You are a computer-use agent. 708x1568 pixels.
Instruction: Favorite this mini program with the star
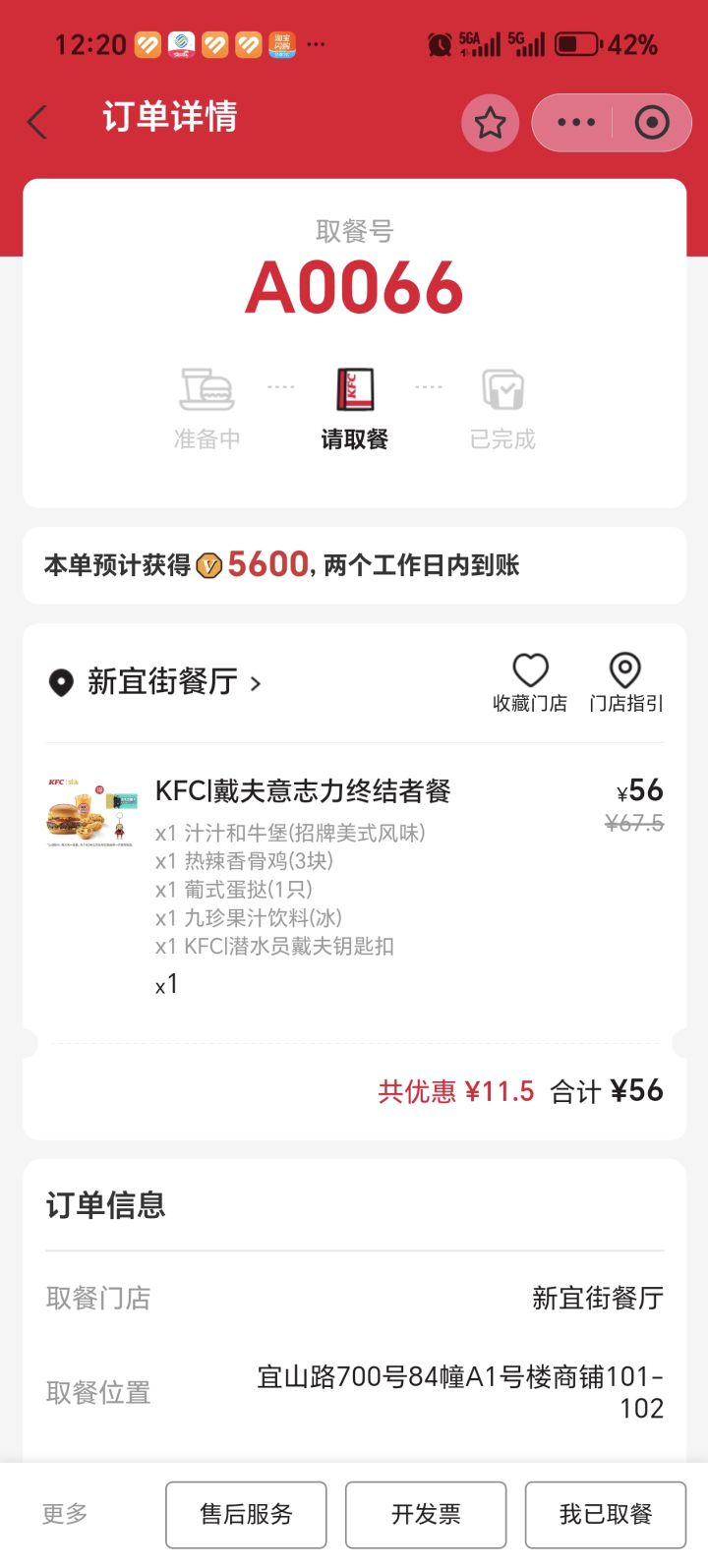click(x=490, y=123)
